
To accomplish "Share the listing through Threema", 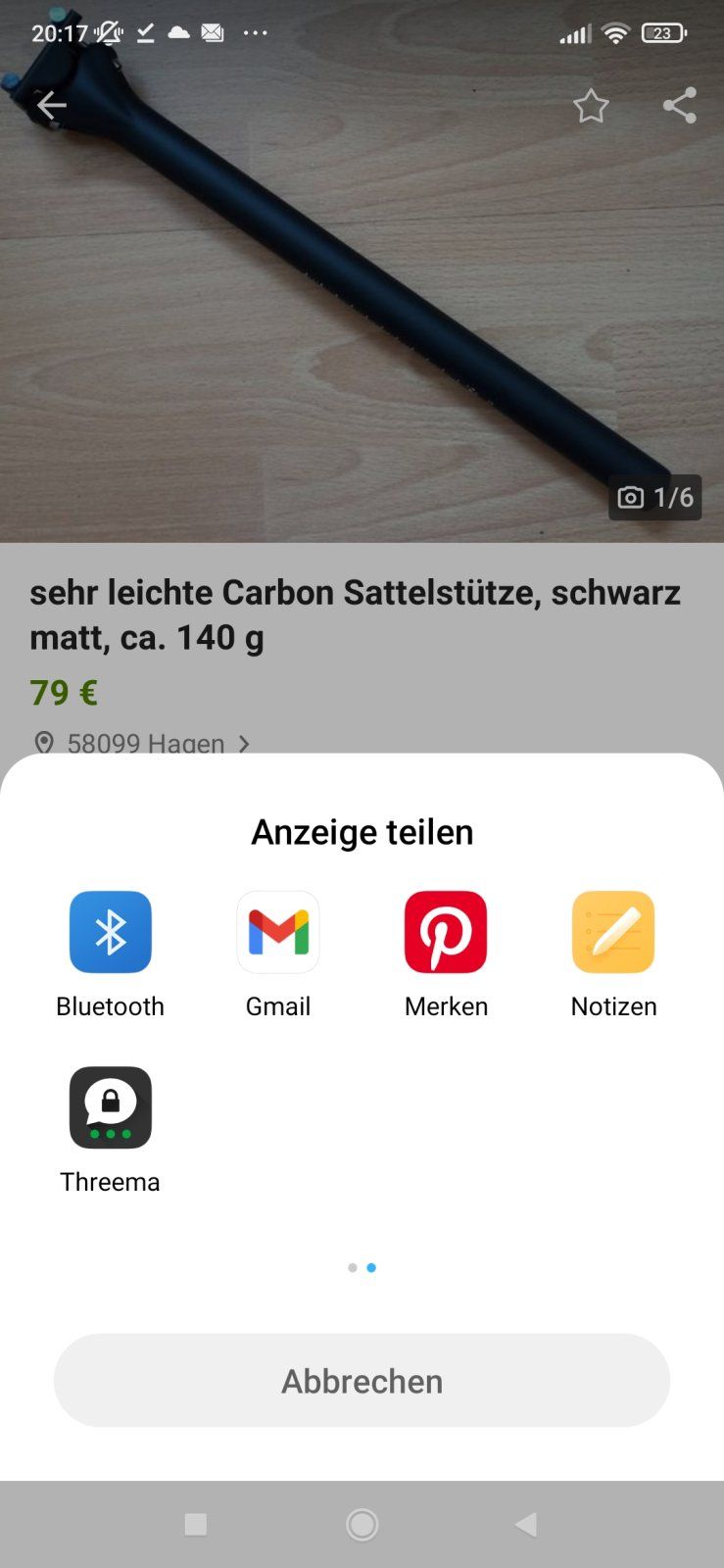I will click(x=110, y=1107).
